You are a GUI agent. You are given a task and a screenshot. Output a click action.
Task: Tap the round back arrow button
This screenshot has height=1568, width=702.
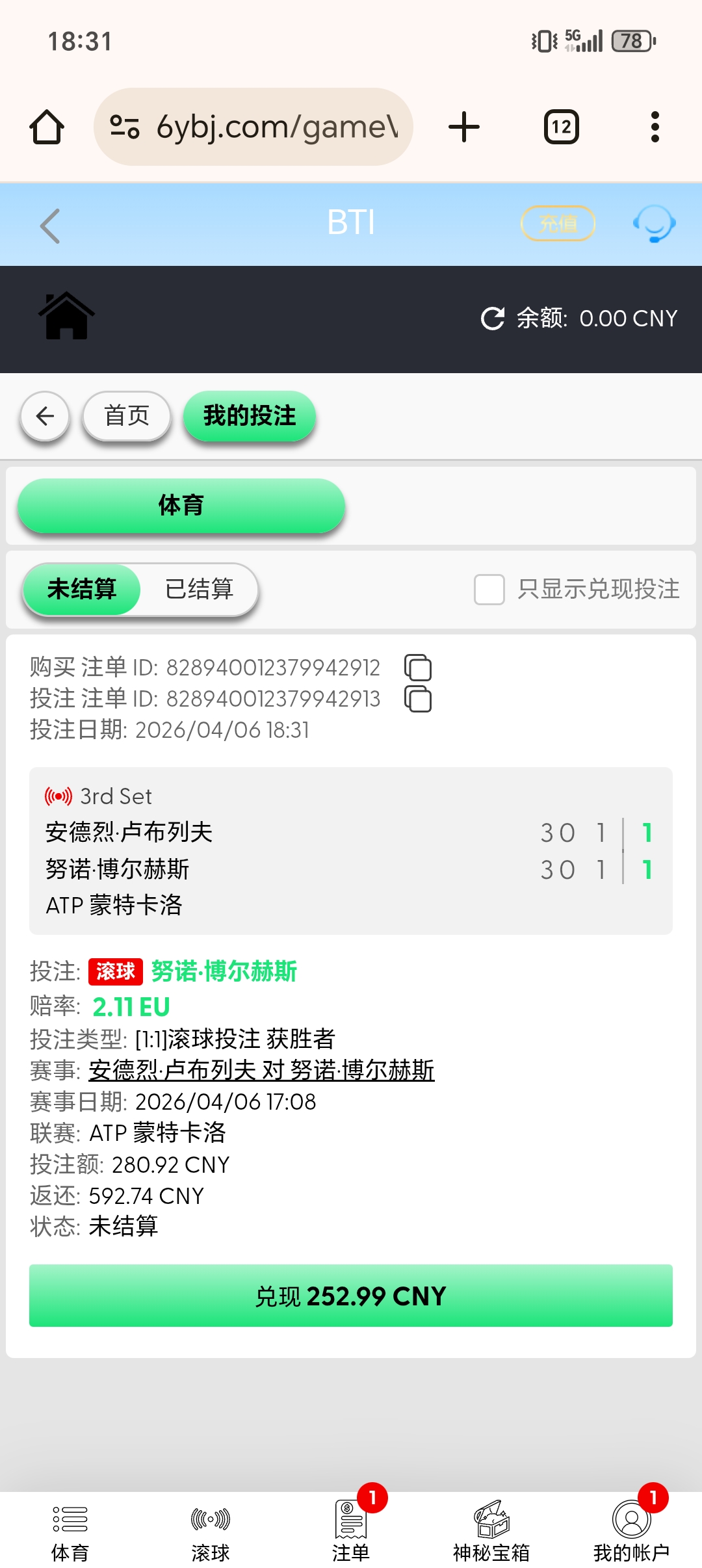pyautogui.click(x=45, y=415)
